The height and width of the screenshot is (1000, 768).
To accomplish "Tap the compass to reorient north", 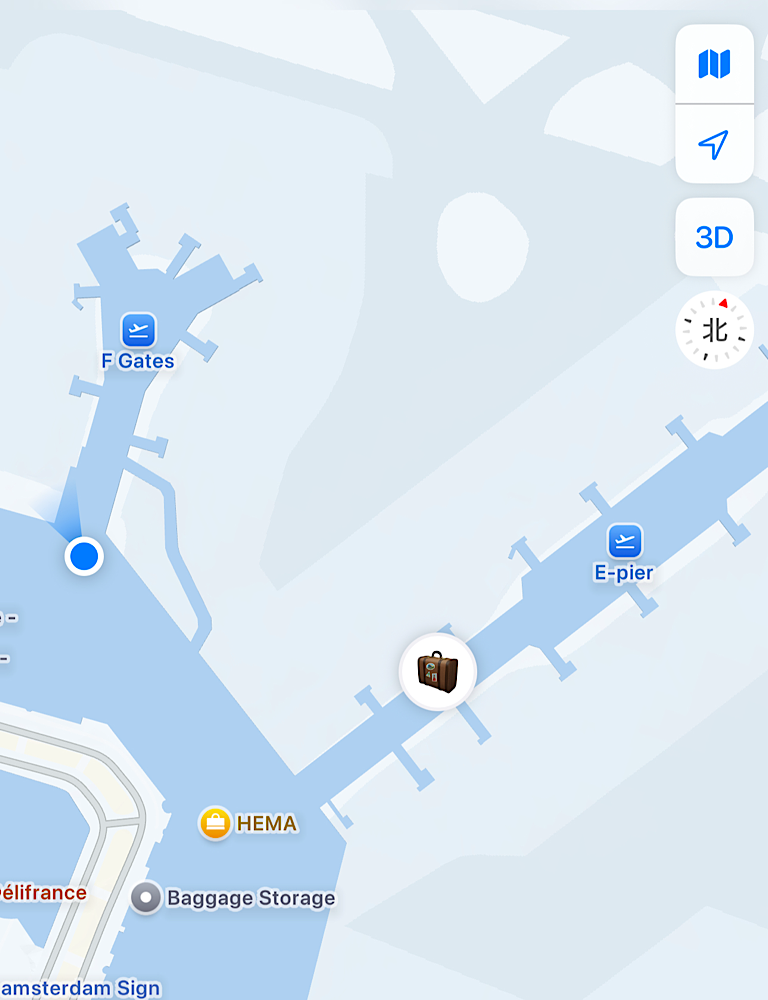I will pyautogui.click(x=714, y=331).
